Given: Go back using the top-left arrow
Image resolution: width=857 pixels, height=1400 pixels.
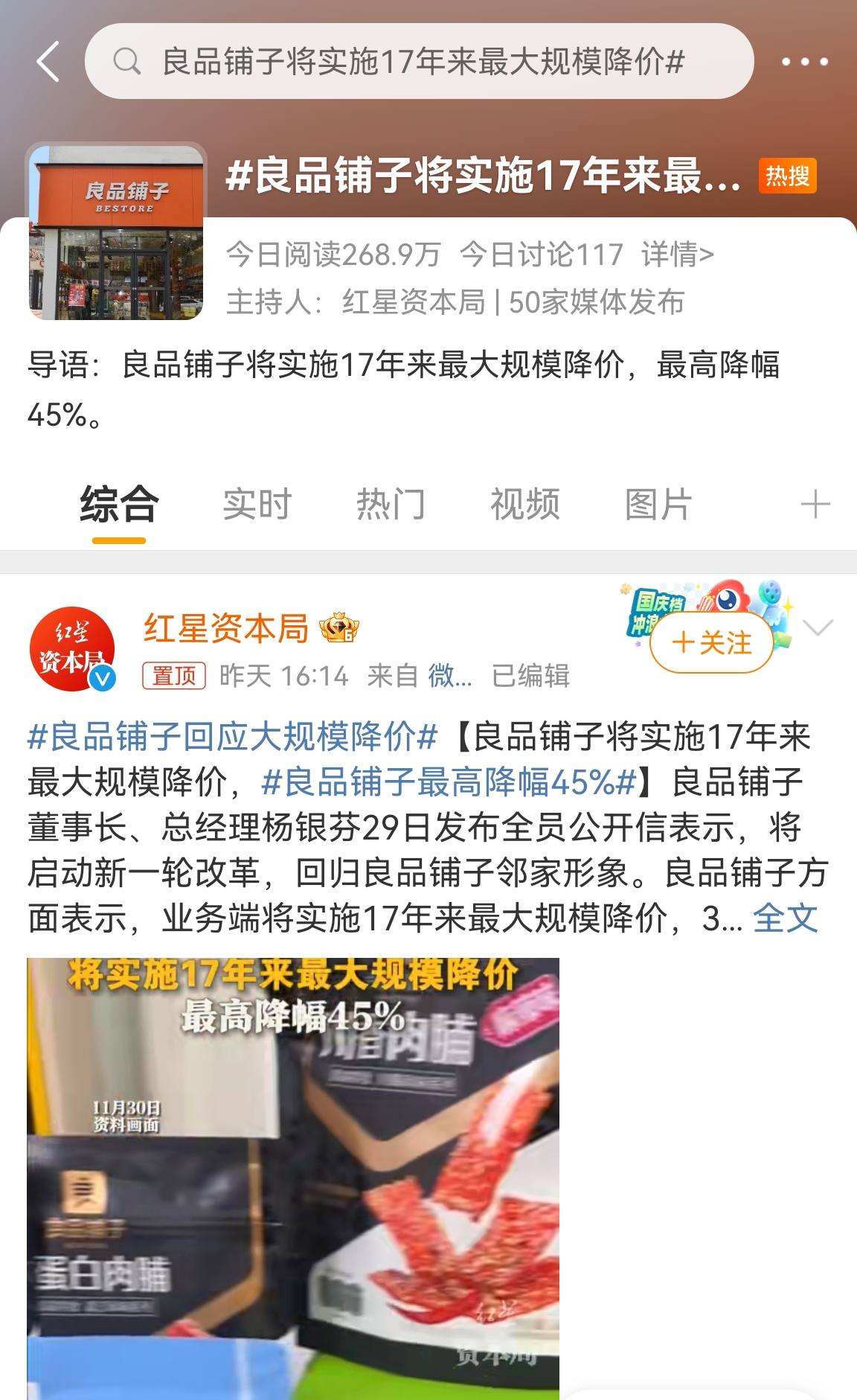Looking at the screenshot, I should [48, 62].
